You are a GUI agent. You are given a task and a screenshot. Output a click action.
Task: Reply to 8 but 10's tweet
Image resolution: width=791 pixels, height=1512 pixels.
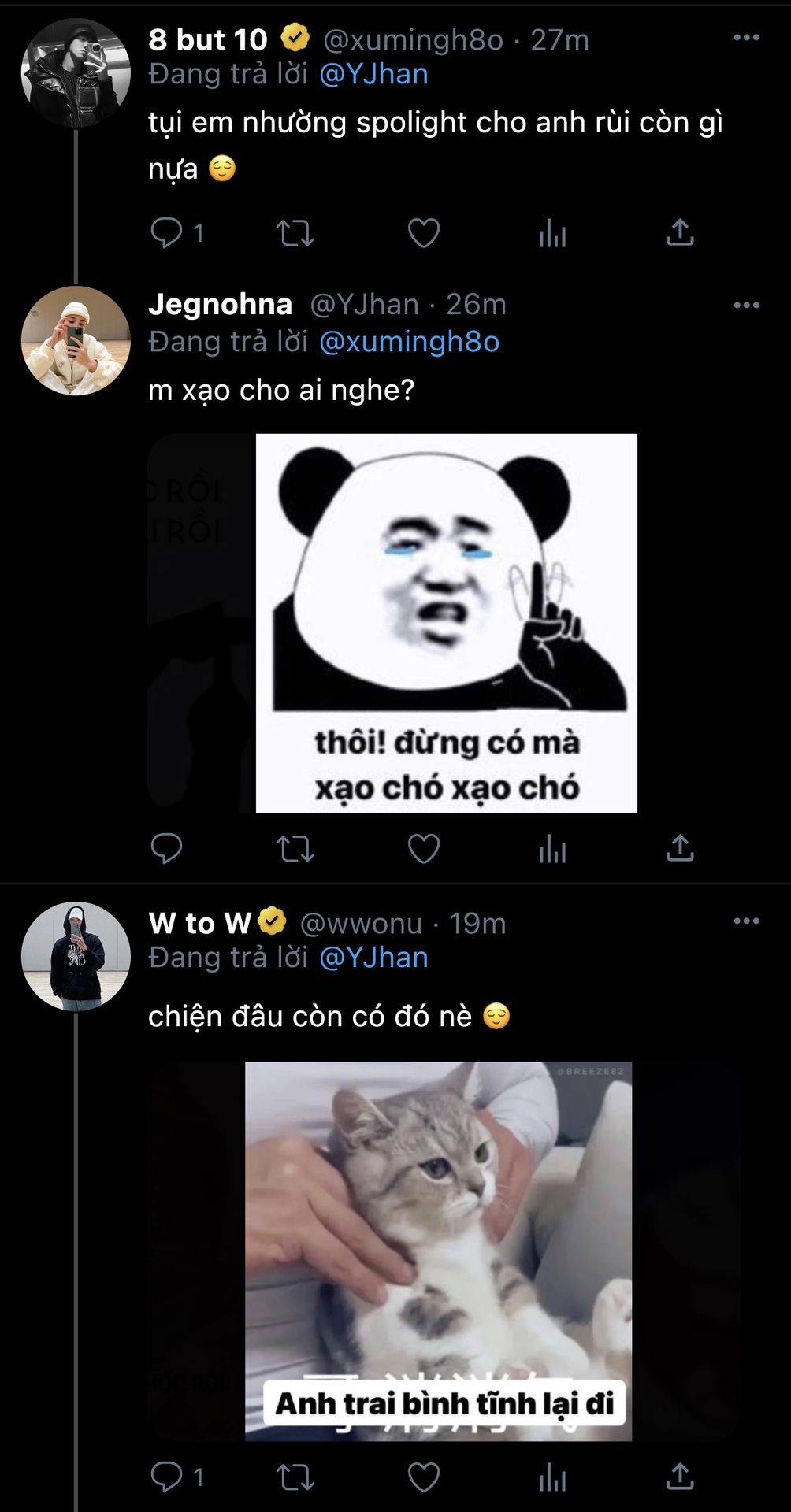[x=166, y=233]
